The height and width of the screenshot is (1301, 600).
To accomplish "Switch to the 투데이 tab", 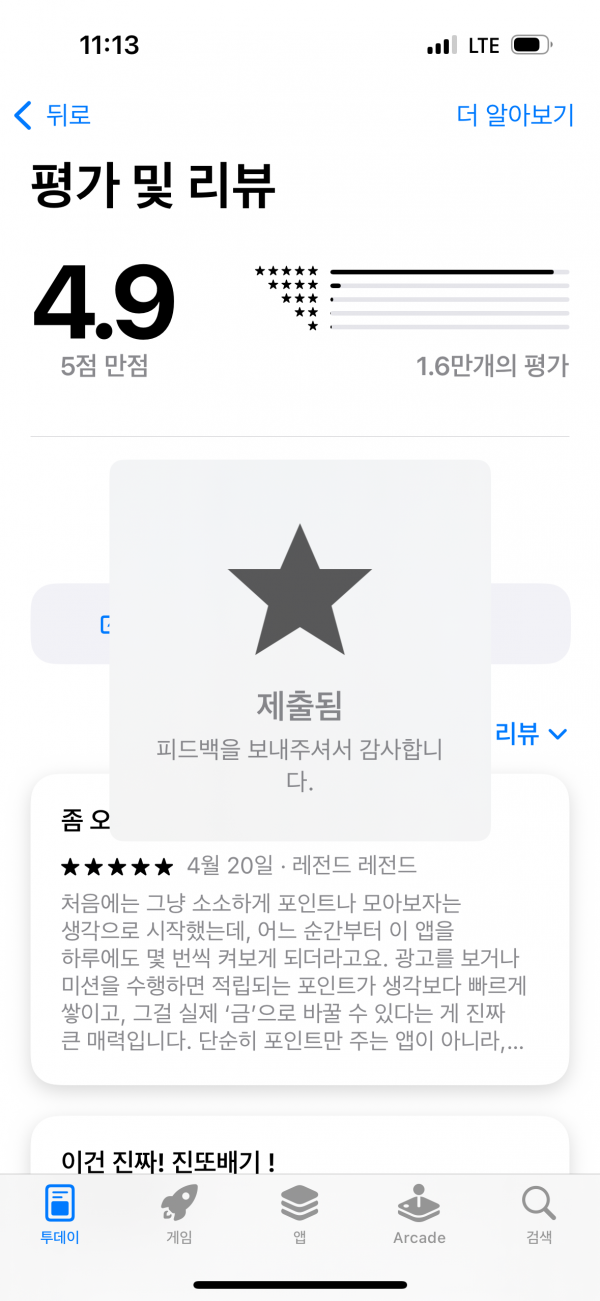I will 60,1215.
